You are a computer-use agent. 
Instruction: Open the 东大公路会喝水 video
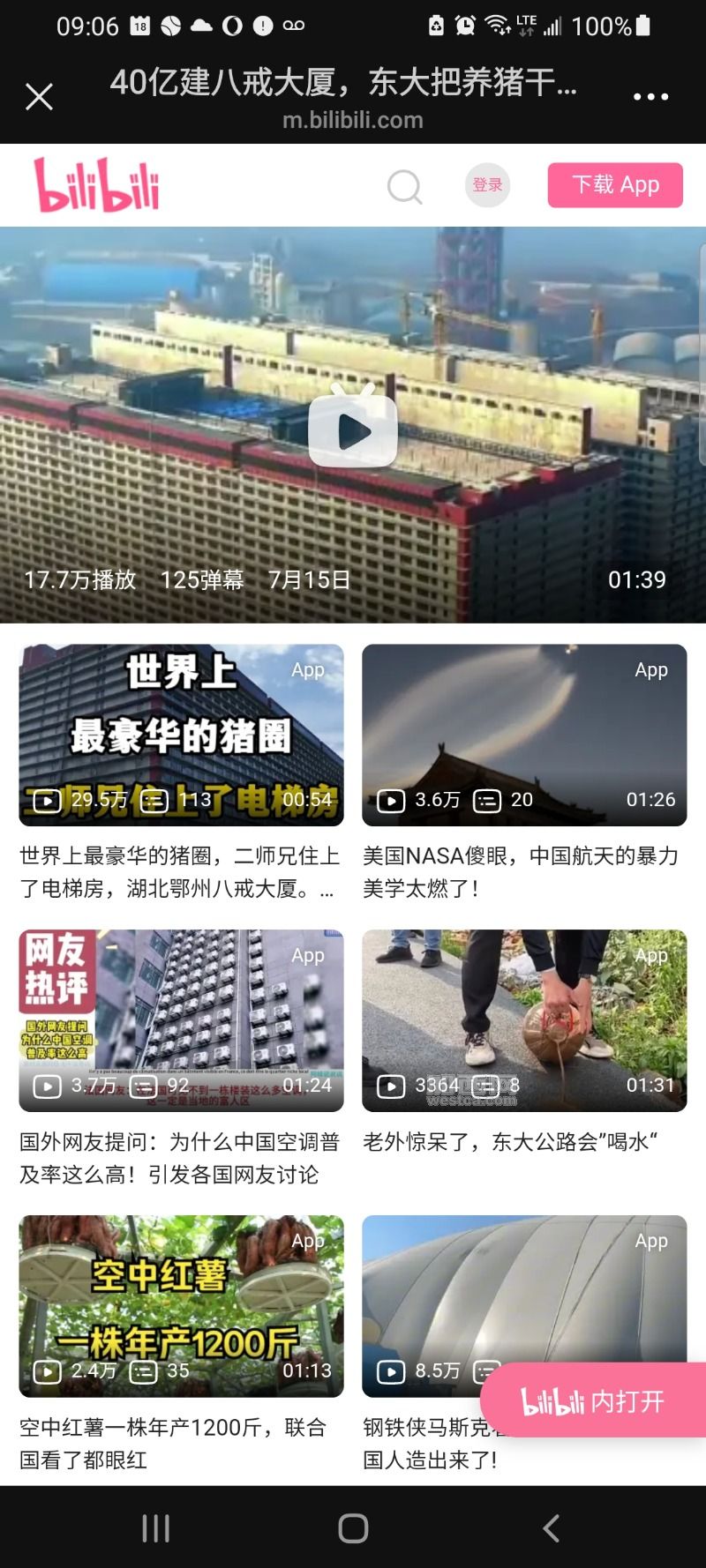point(524,1020)
